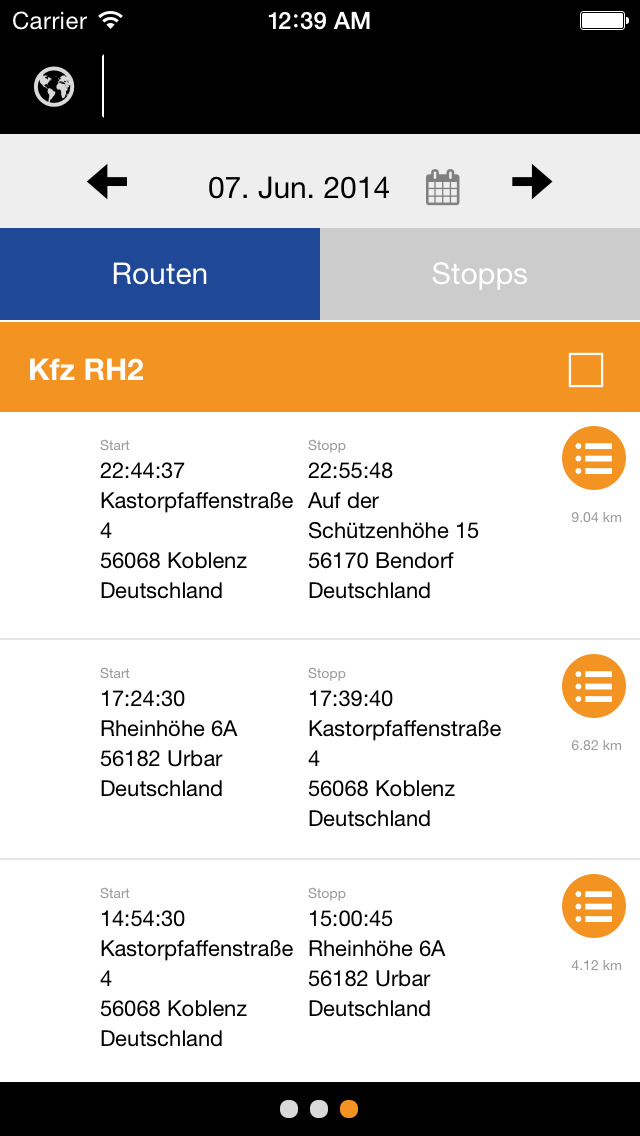Go to the next day
640x1136 pixels.
[x=532, y=182]
